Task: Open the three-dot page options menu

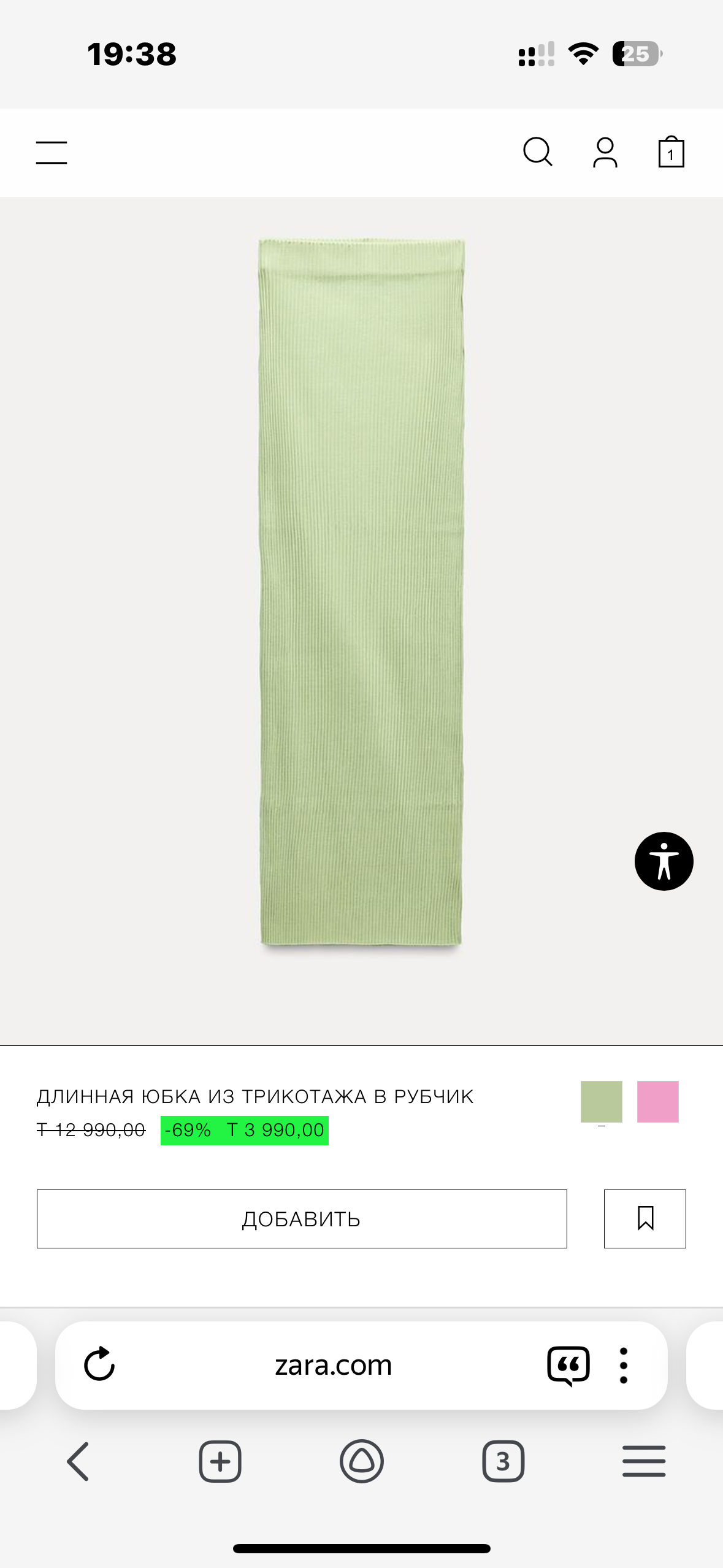Action: 623,1366
